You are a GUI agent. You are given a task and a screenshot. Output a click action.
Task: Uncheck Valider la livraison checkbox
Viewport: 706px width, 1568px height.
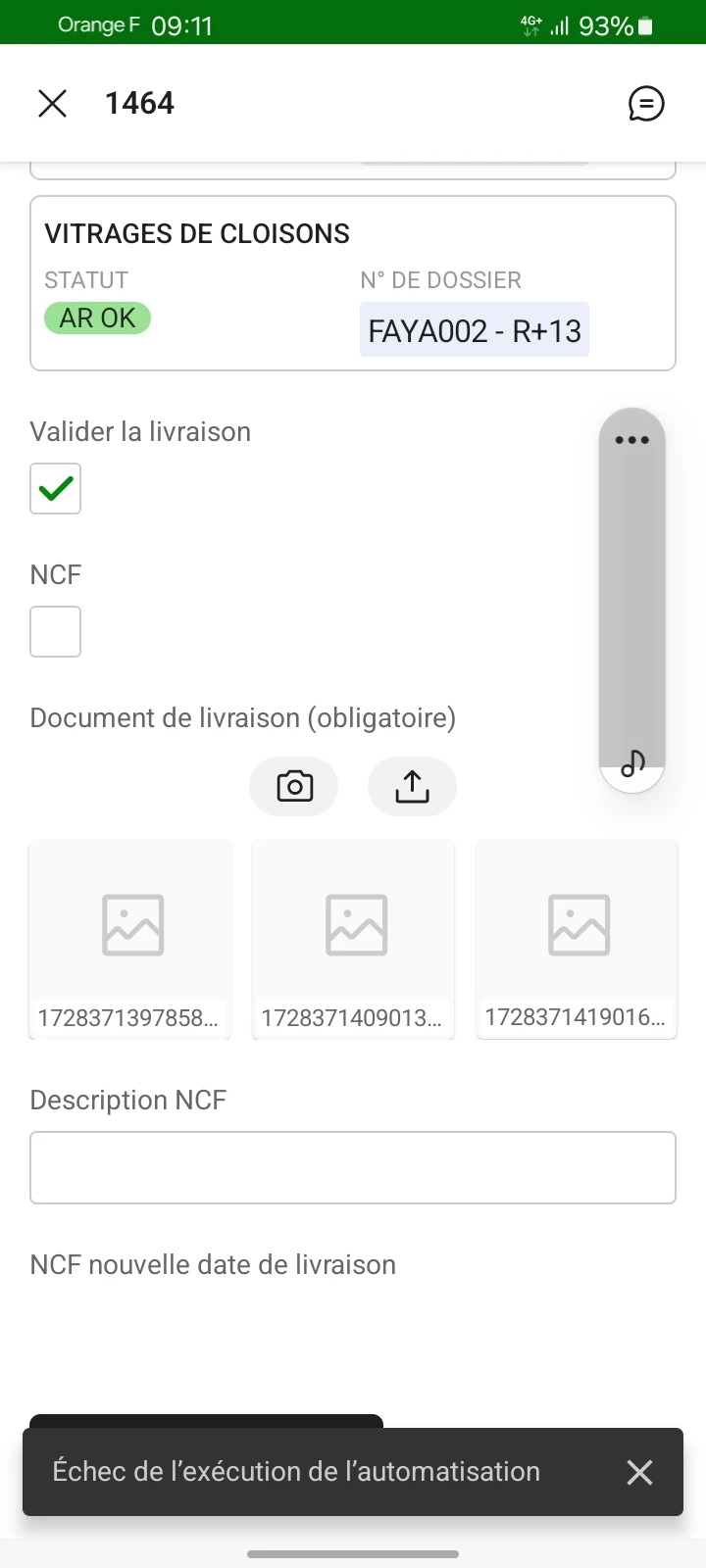[56, 488]
